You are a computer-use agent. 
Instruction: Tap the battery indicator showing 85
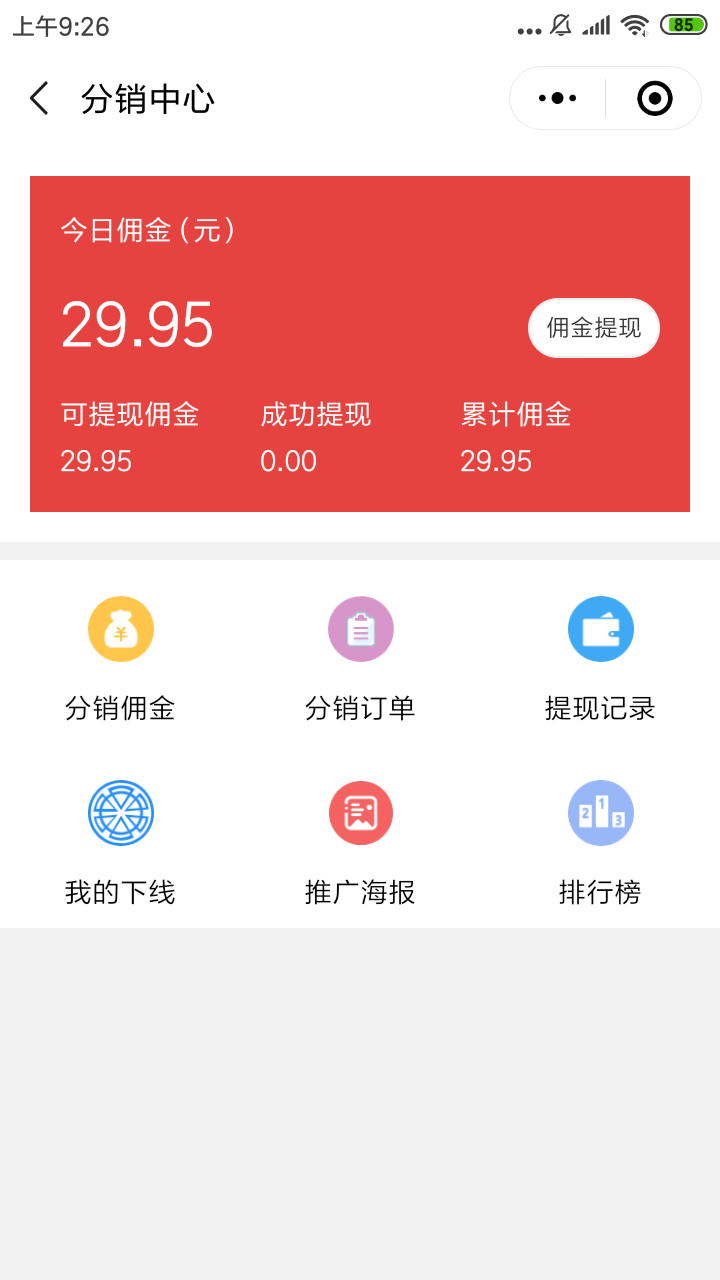686,25
